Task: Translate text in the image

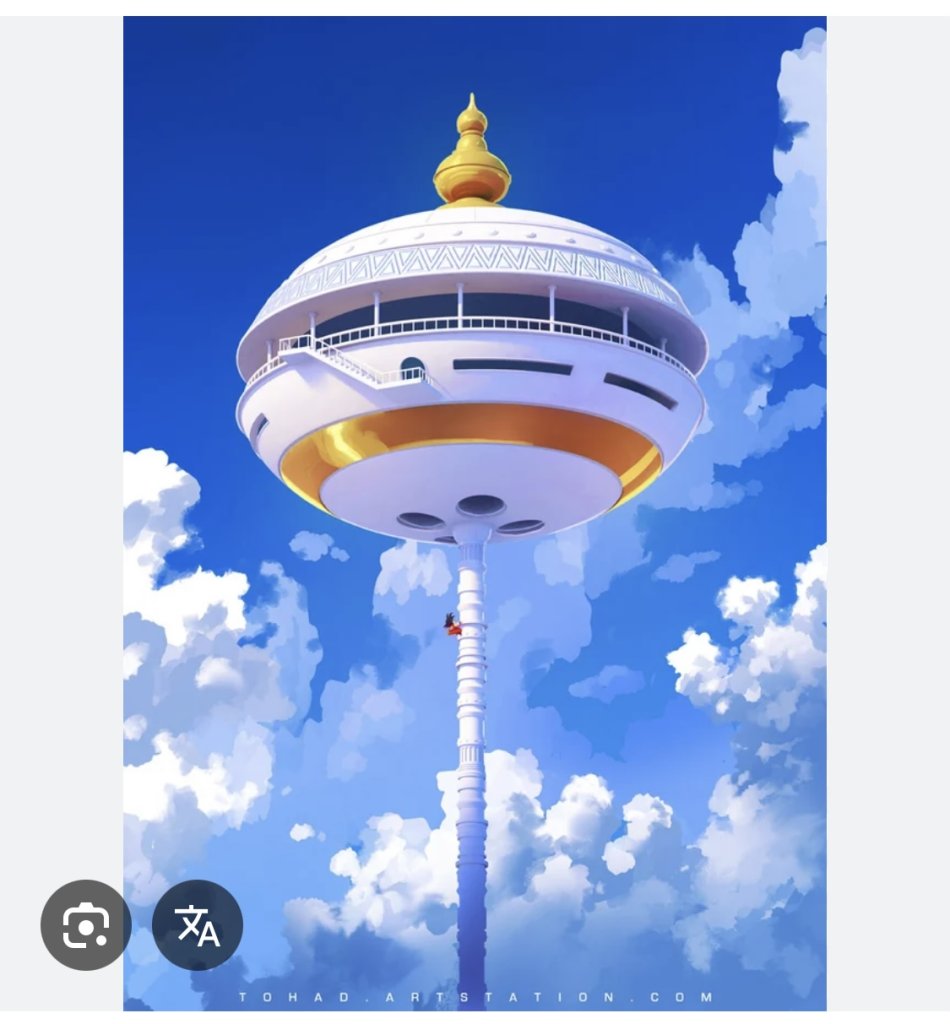Action: (x=197, y=925)
